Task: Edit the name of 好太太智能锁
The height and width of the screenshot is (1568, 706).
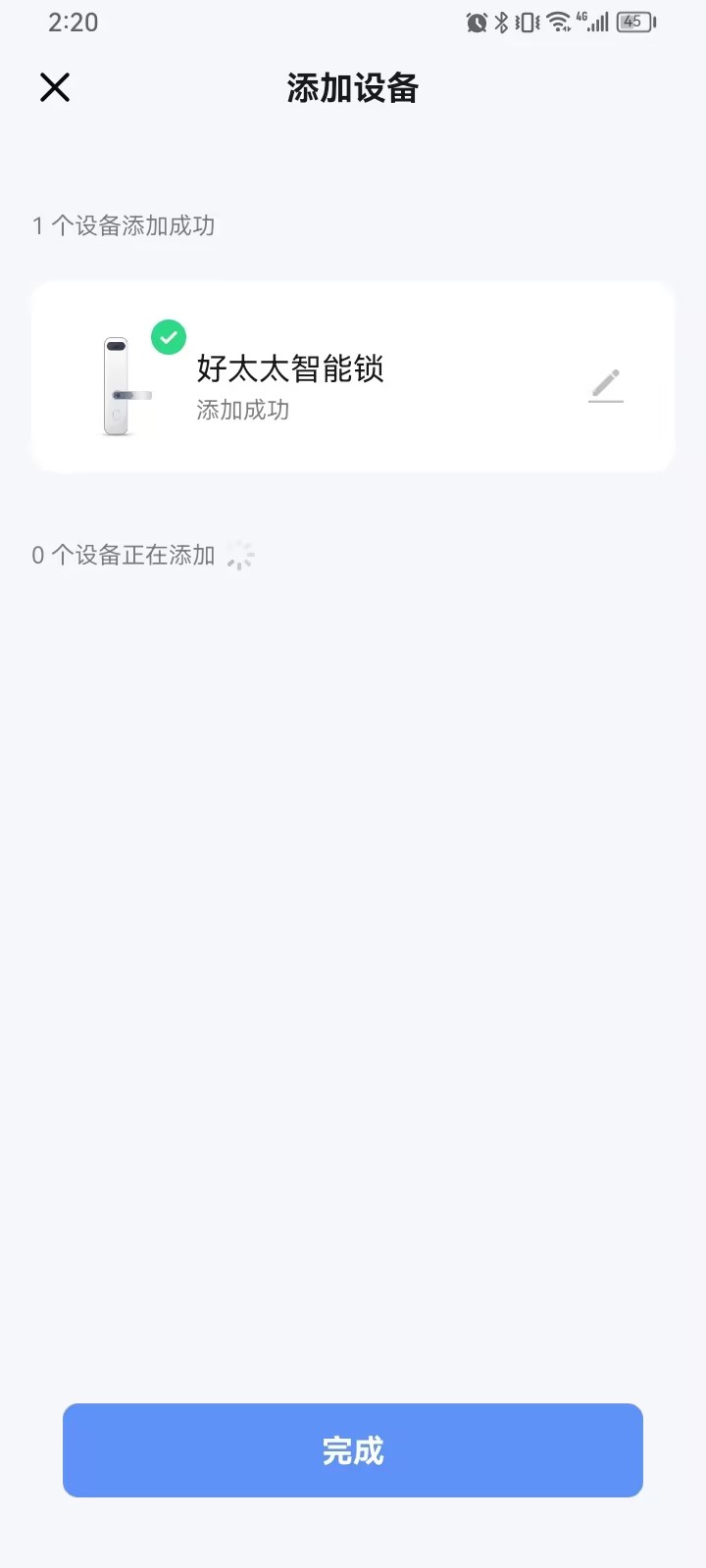Action: tap(606, 385)
